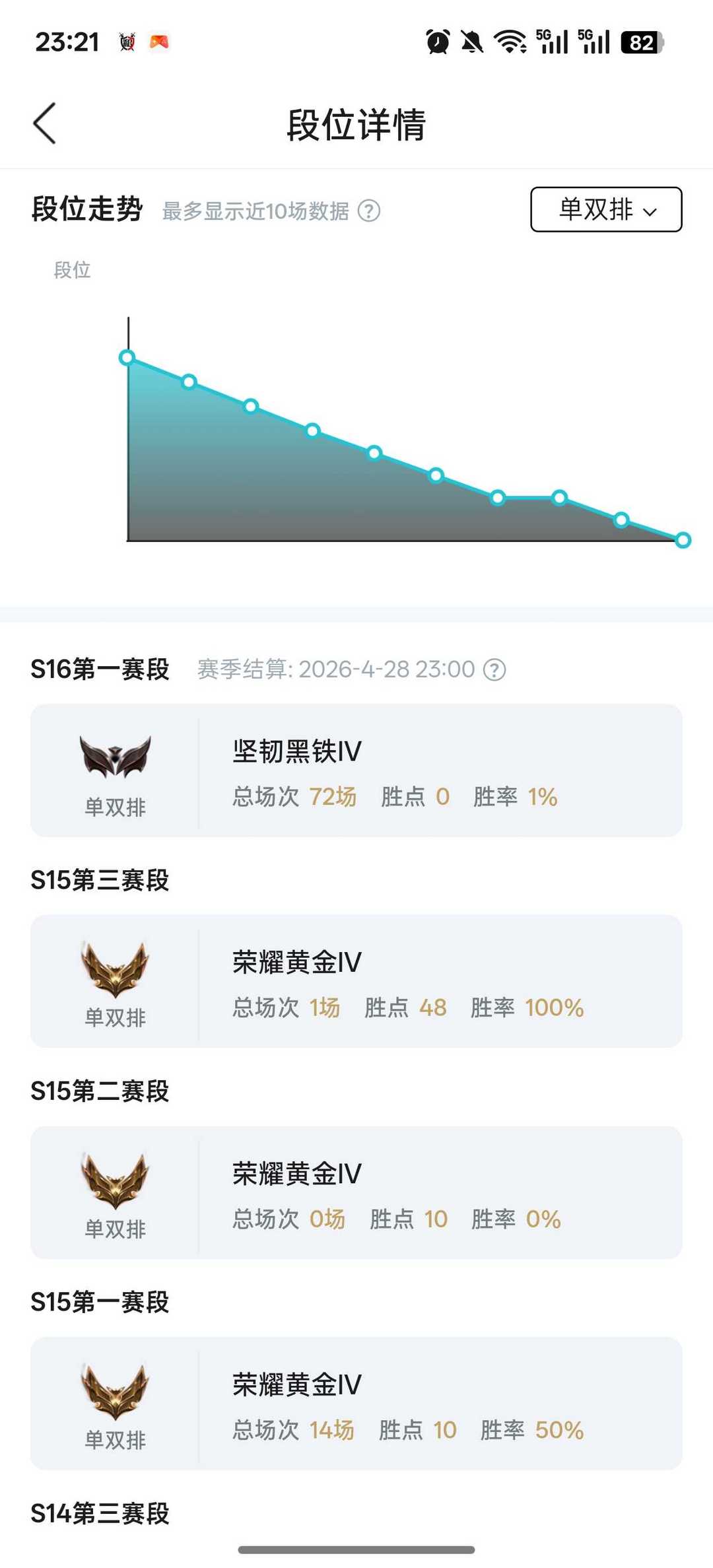Tap the lowest data point on the chart
The image size is (713, 1568).
click(682, 540)
